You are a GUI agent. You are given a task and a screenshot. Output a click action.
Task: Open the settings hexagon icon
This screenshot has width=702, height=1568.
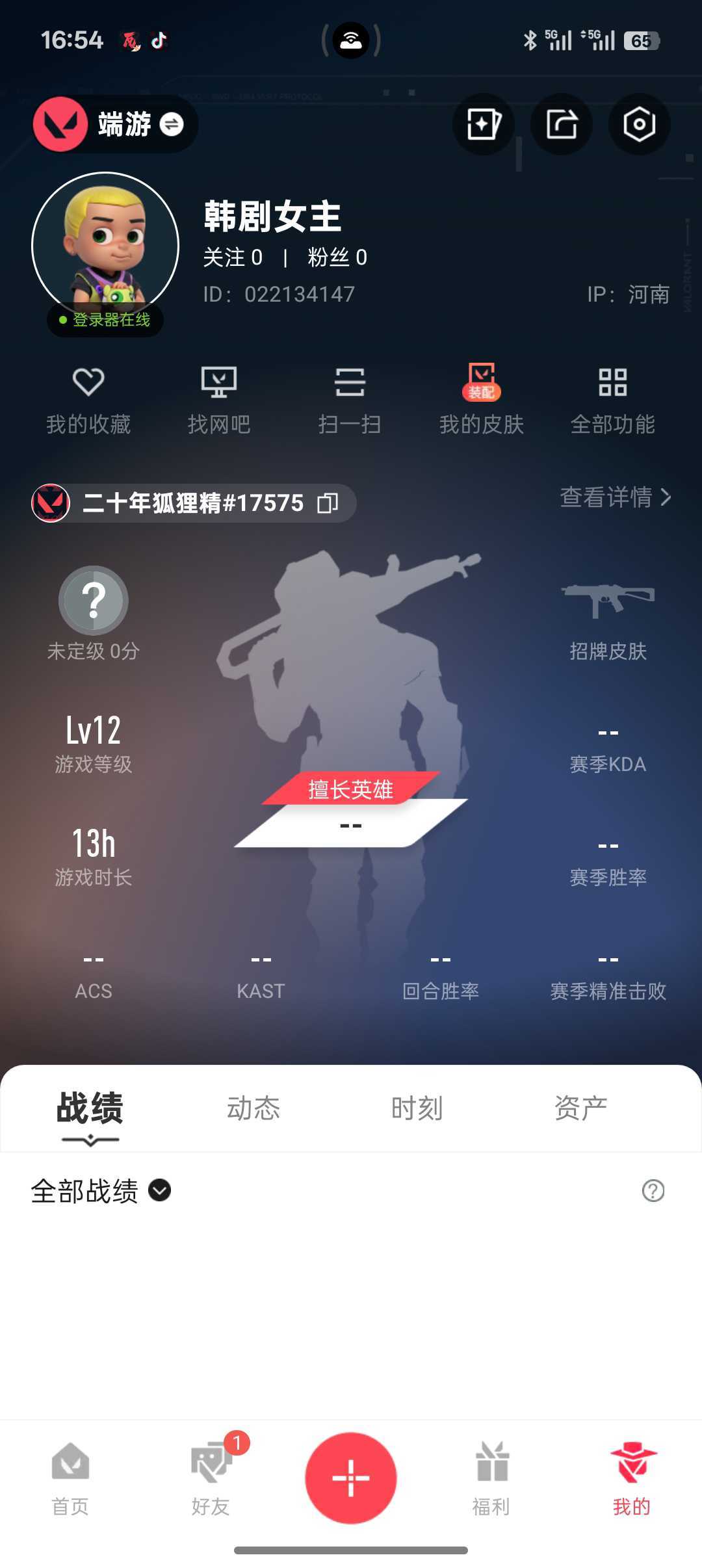639,124
